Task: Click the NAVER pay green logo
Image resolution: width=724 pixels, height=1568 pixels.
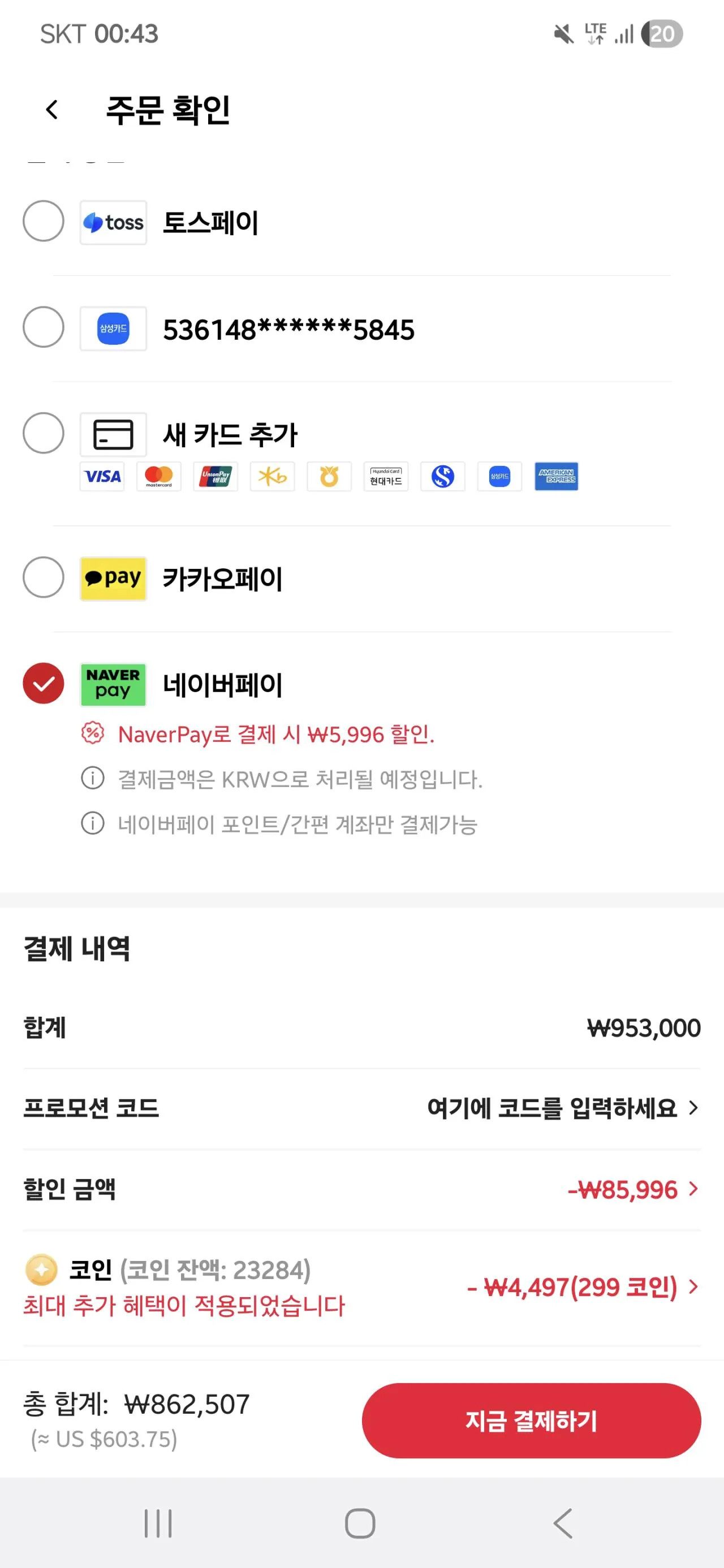Action: (113, 684)
